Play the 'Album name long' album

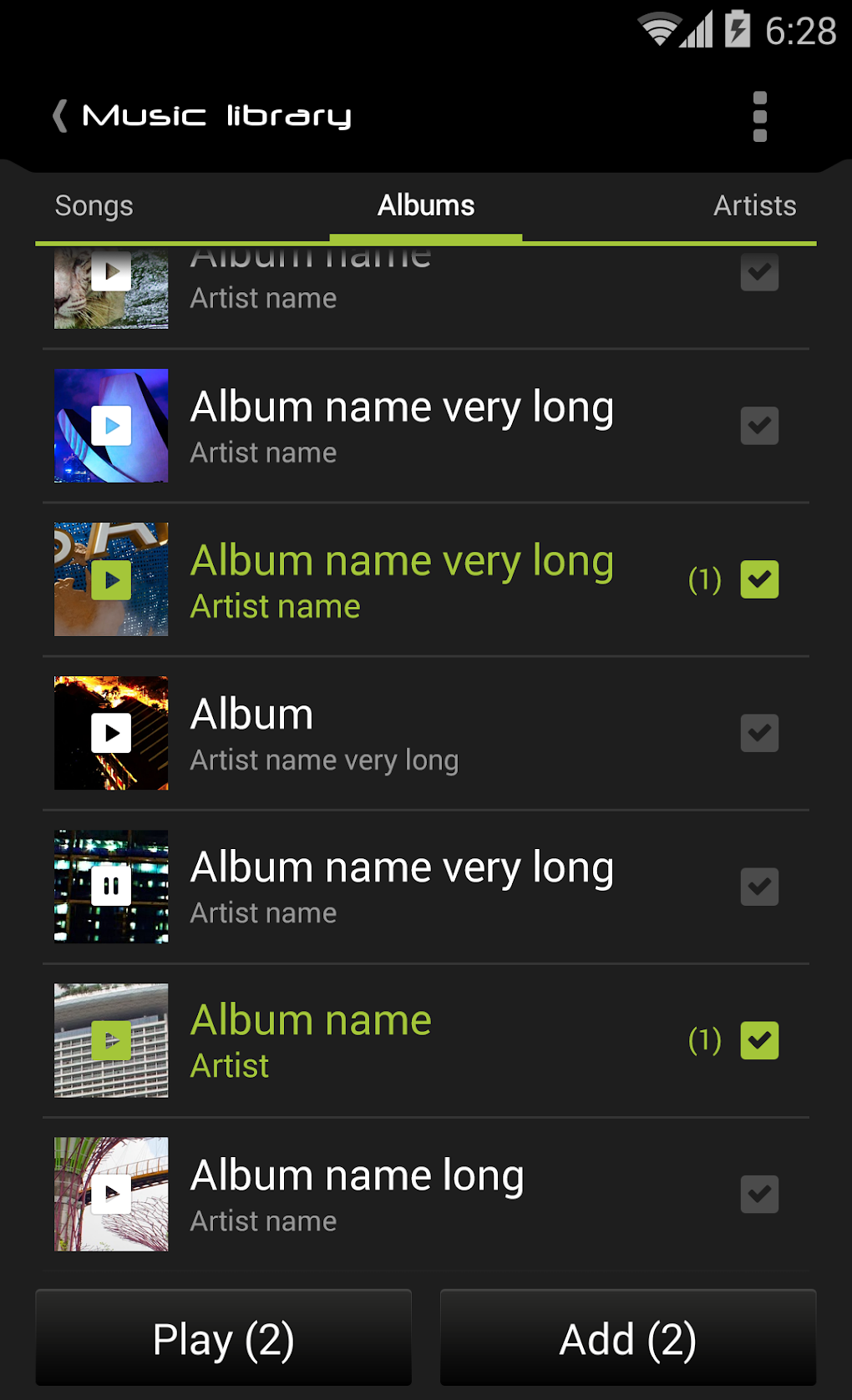(x=110, y=1194)
